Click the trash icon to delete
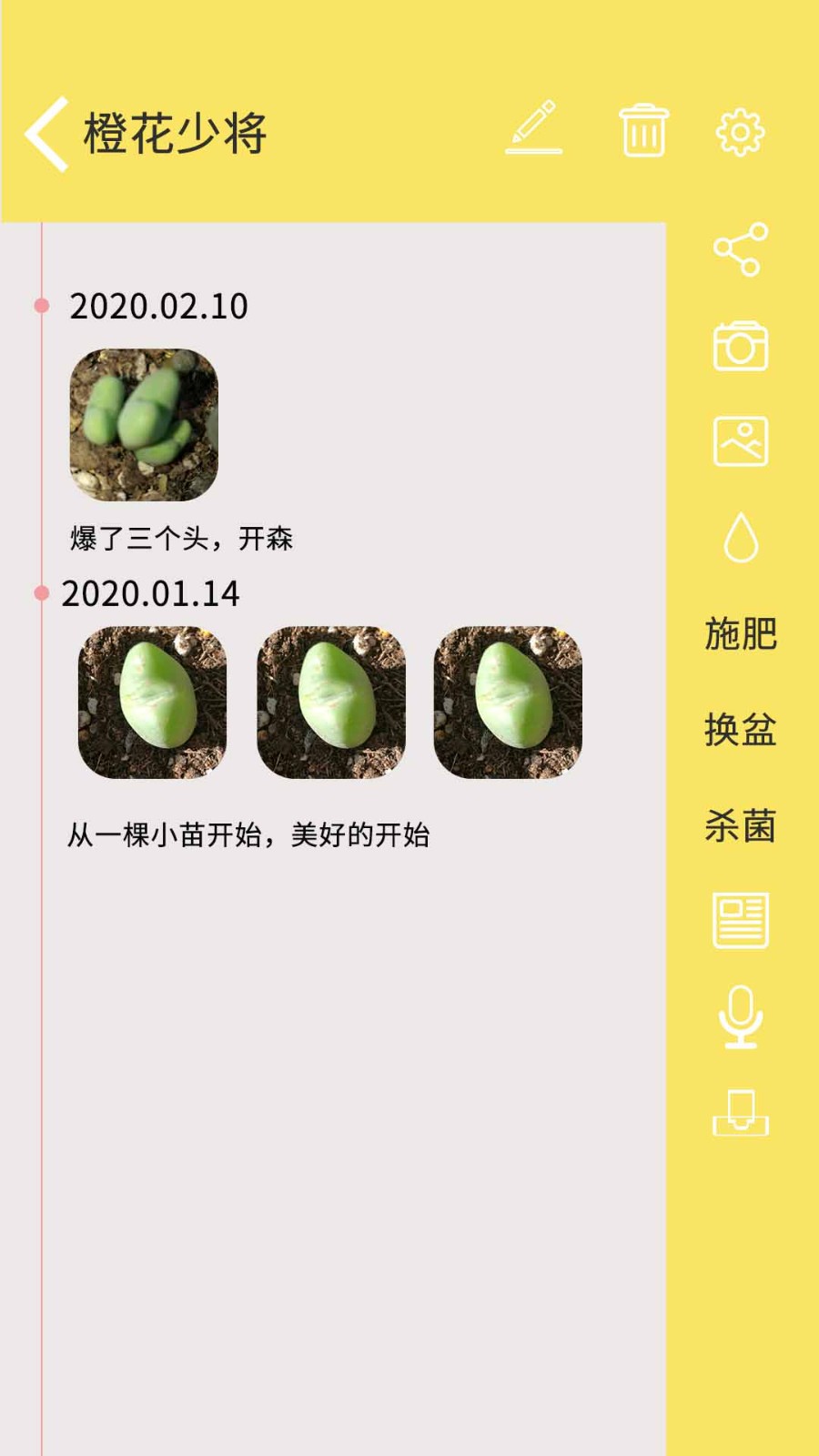The height and width of the screenshot is (1456, 819). pyautogui.click(x=642, y=130)
